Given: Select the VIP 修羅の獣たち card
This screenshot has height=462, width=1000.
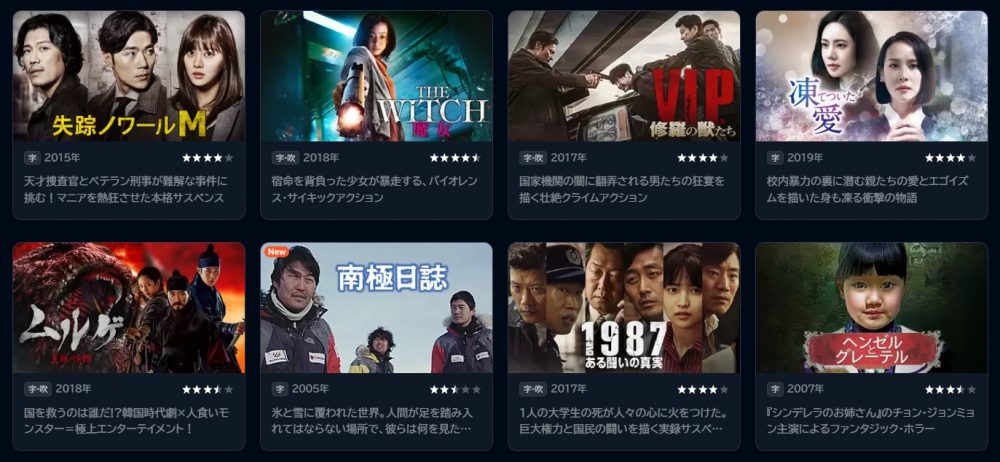Looking at the screenshot, I should [624, 77].
